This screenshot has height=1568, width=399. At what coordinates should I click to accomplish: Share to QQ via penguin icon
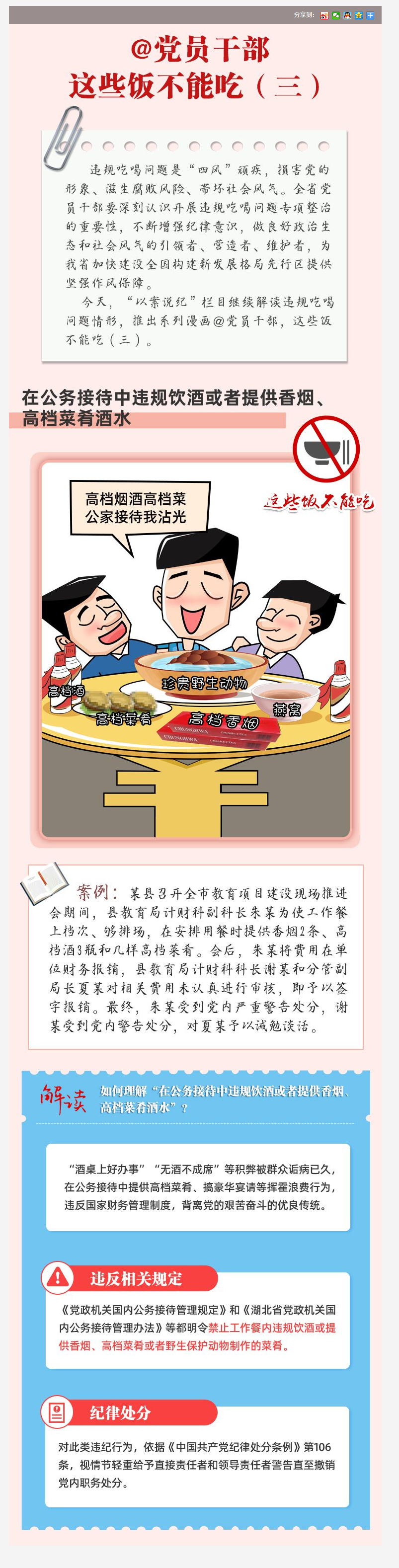[347, 15]
